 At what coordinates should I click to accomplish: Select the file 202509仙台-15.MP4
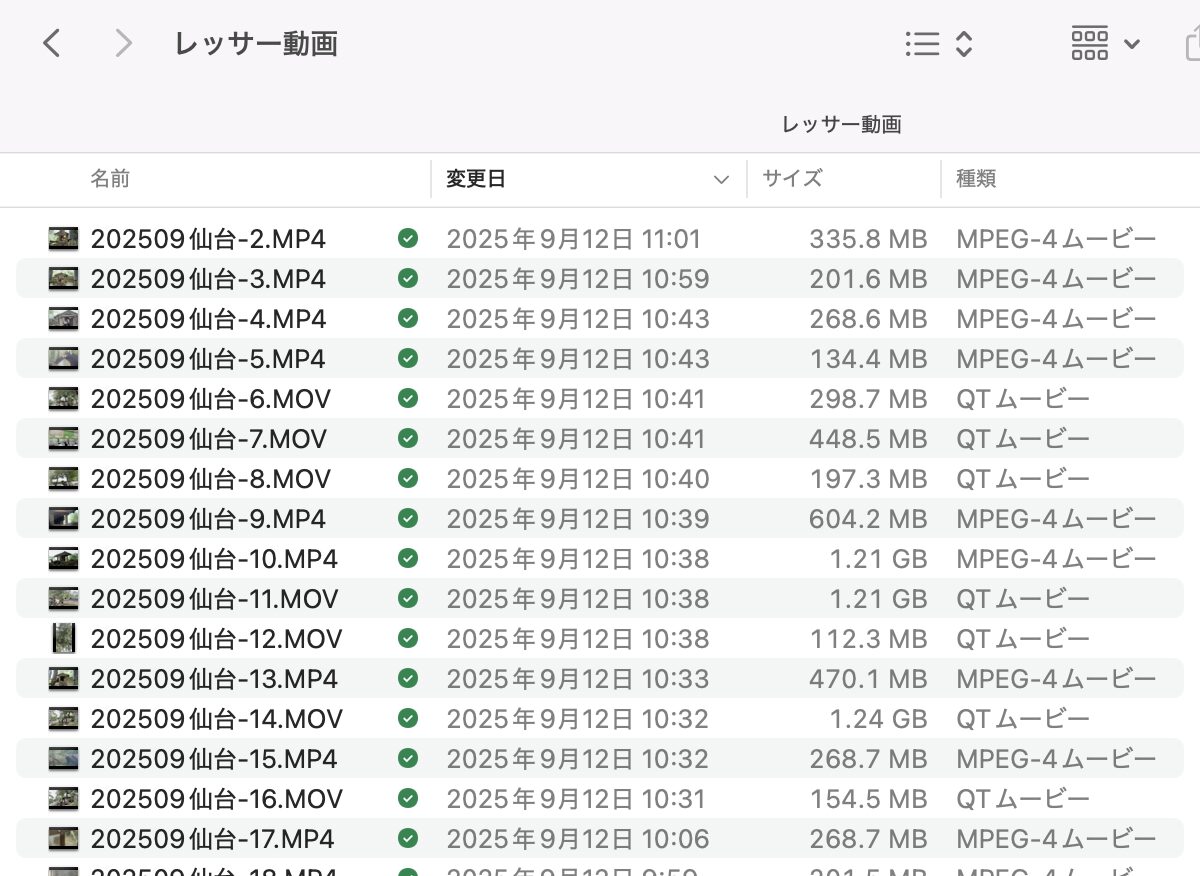(214, 759)
